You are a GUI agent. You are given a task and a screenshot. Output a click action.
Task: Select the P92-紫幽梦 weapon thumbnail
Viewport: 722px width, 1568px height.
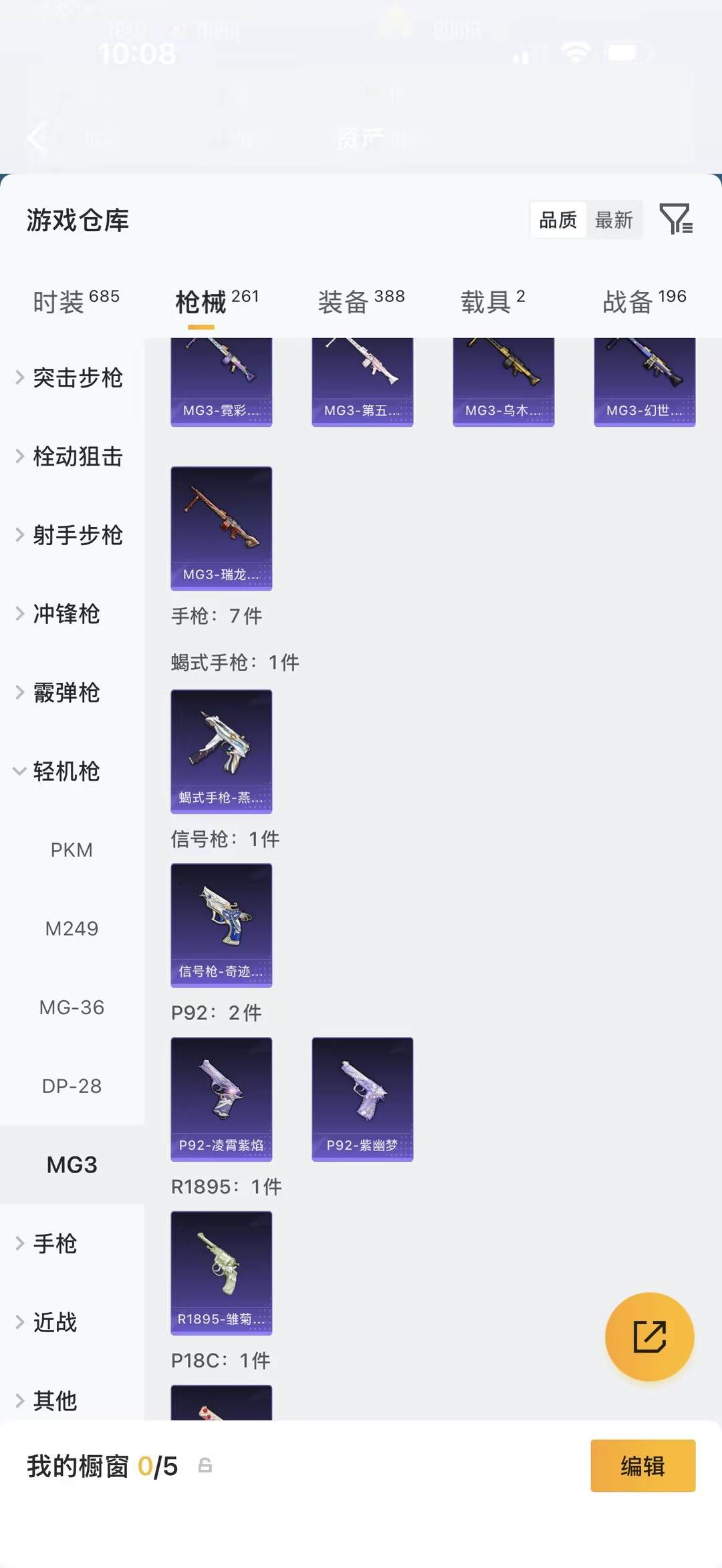click(x=362, y=1098)
